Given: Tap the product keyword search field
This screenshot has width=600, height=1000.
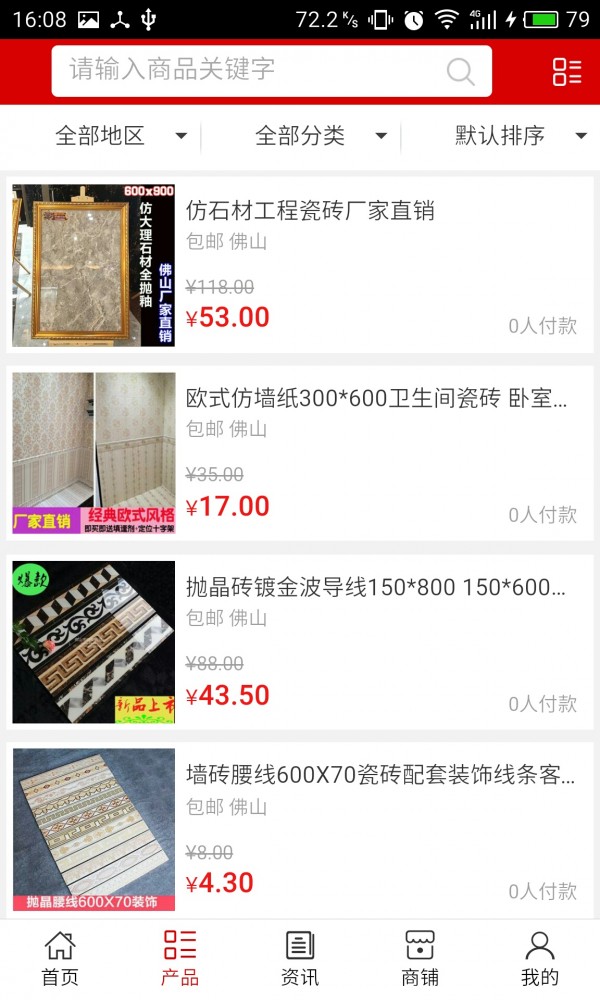Looking at the screenshot, I should (250, 71).
